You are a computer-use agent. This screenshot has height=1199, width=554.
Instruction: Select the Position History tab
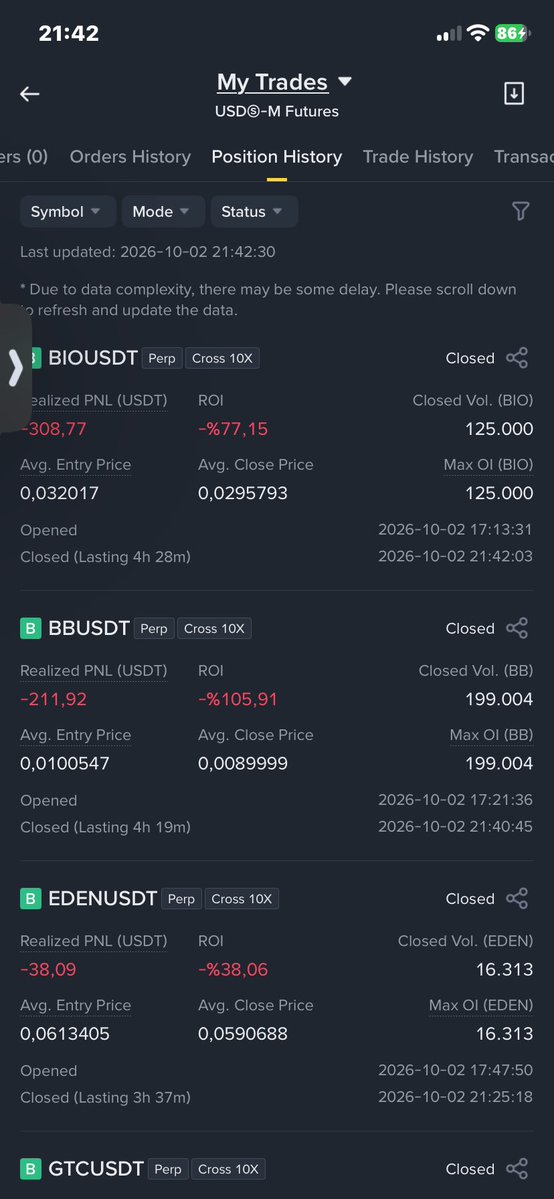[x=276, y=157]
